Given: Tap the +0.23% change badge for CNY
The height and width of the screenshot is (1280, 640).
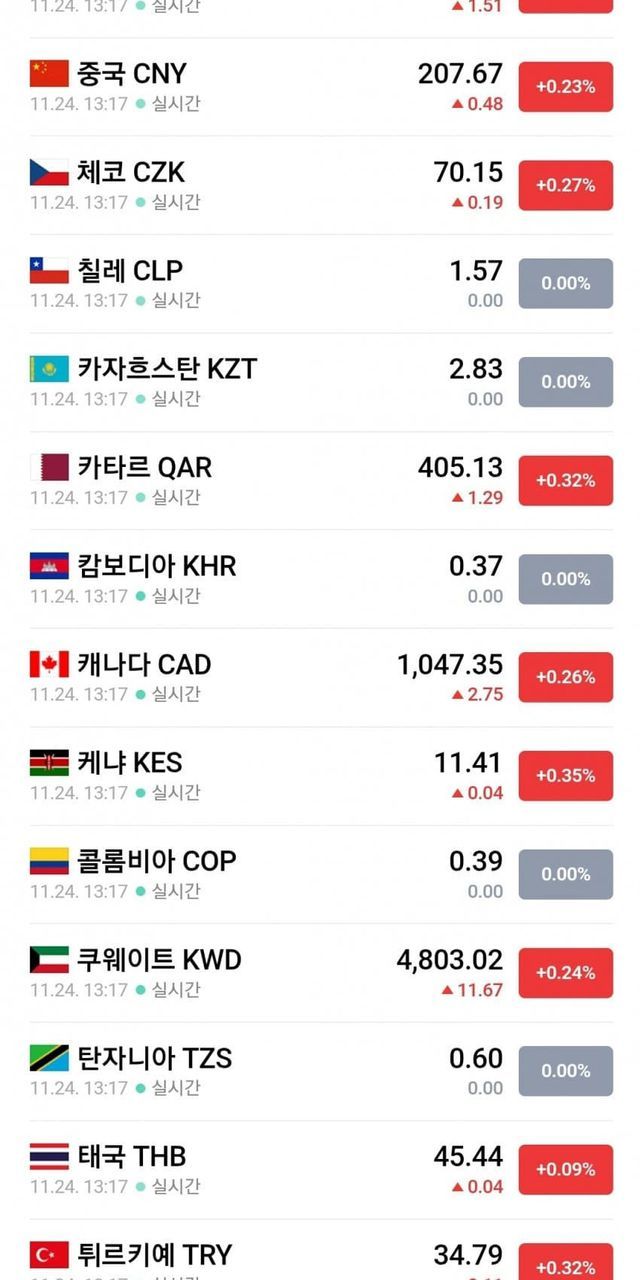Looking at the screenshot, I should tap(565, 87).
